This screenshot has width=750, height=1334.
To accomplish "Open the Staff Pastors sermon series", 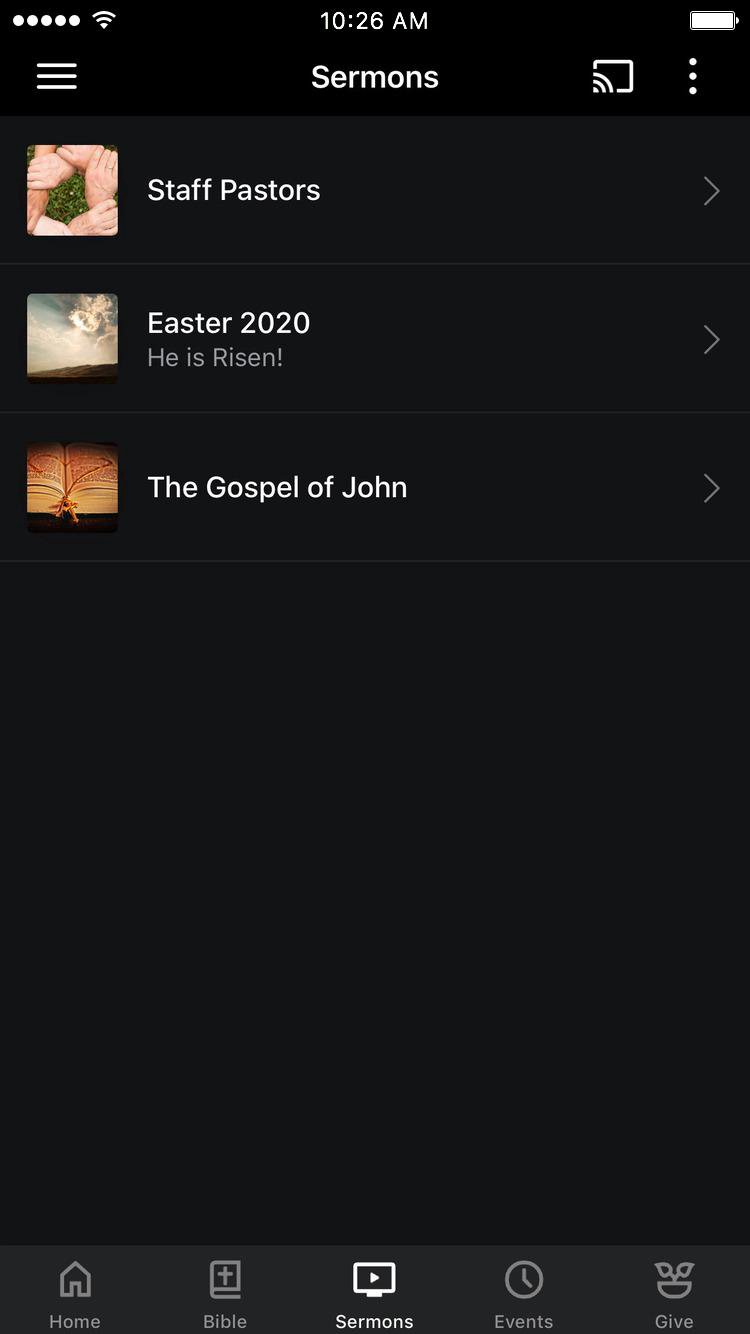I will (x=374, y=190).
